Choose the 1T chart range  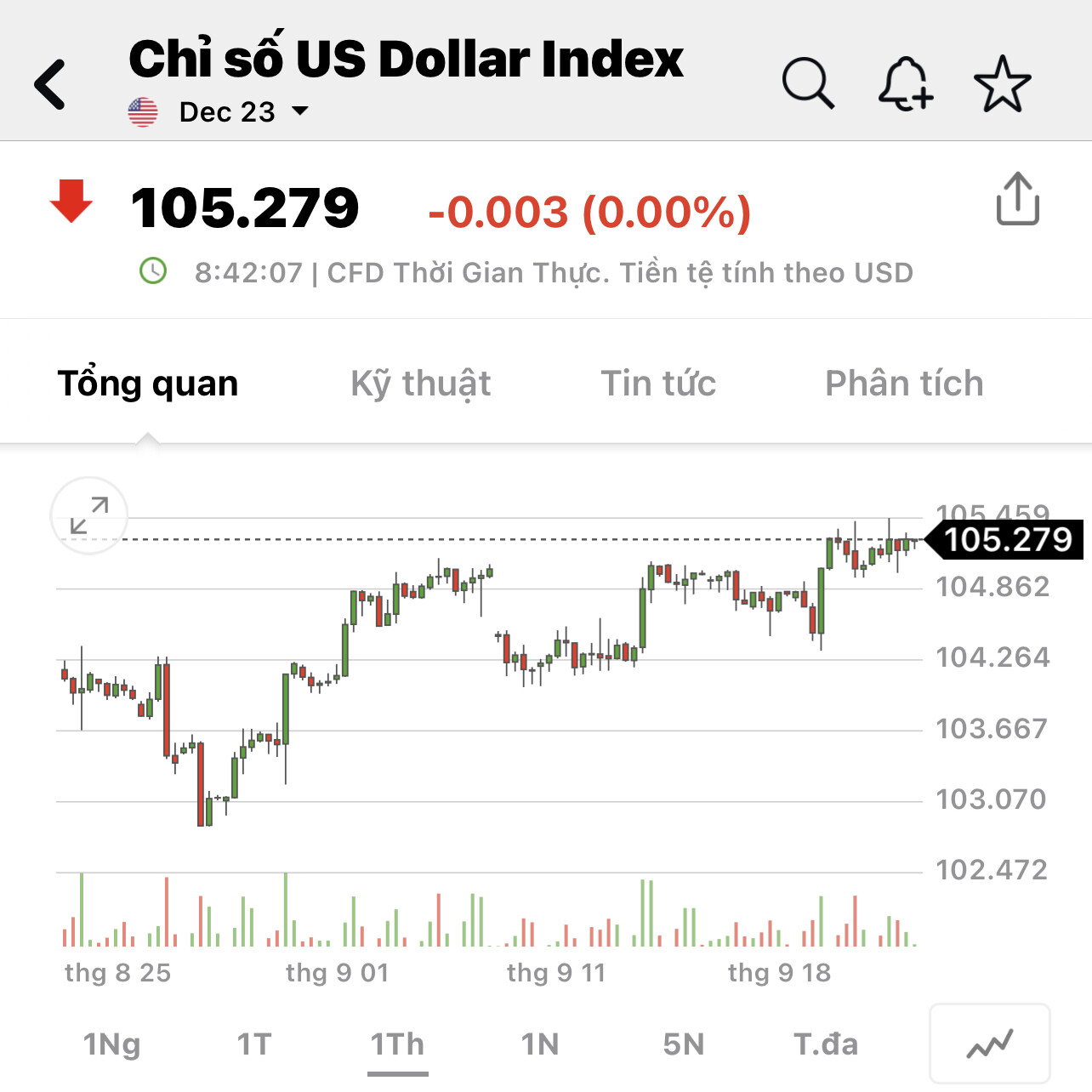click(x=253, y=1044)
